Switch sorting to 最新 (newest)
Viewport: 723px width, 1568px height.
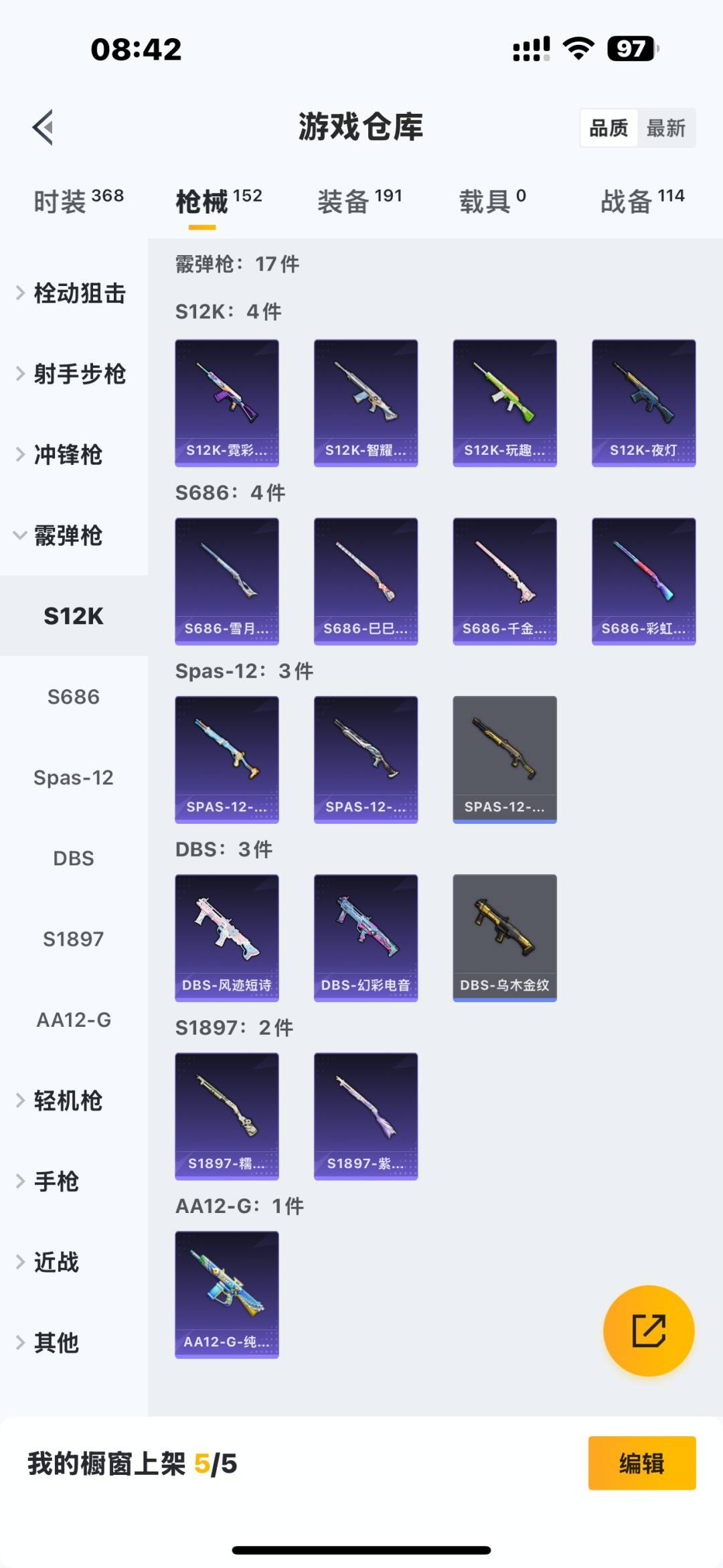[x=667, y=127]
